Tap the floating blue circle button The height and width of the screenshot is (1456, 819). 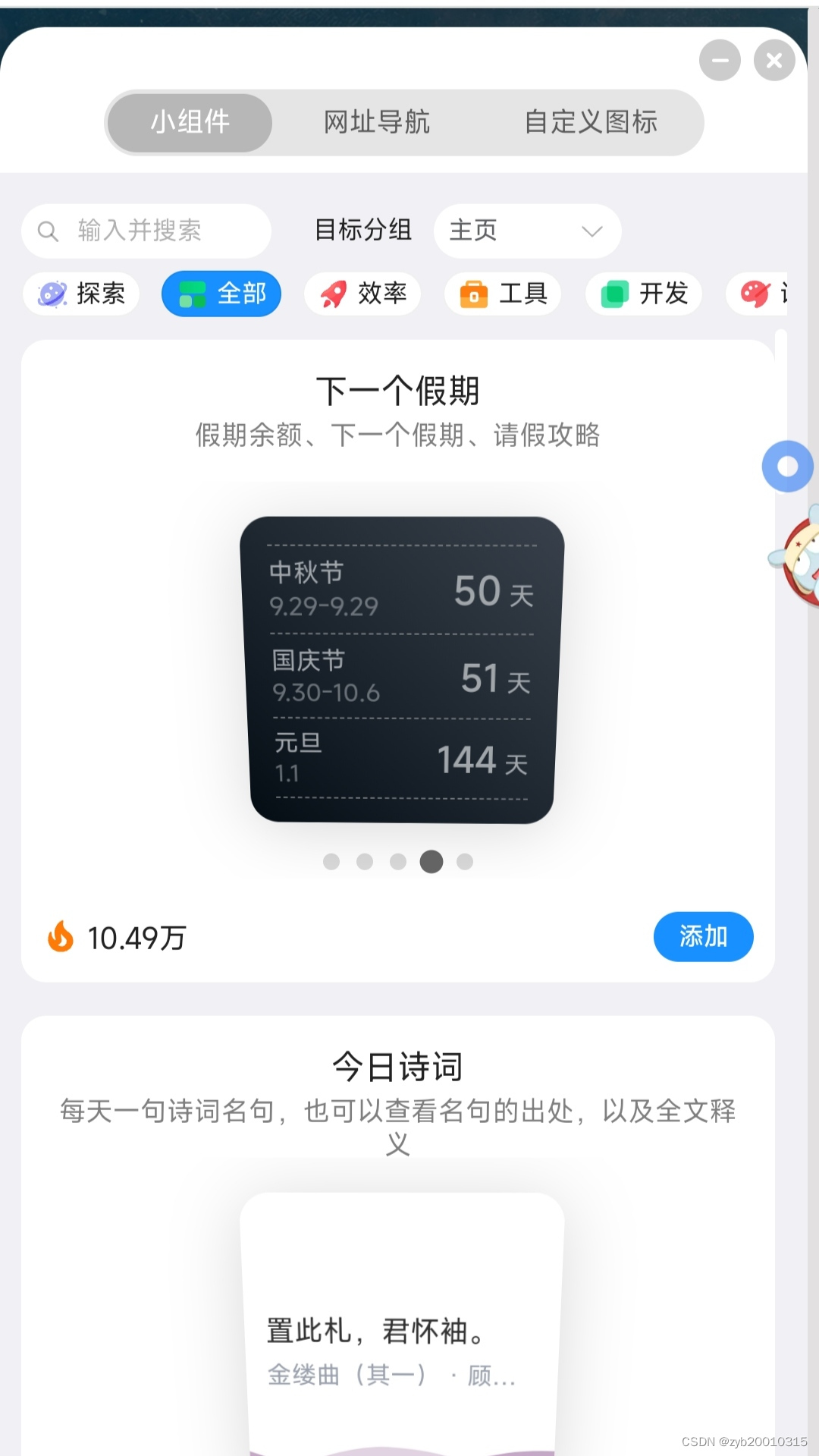click(787, 466)
